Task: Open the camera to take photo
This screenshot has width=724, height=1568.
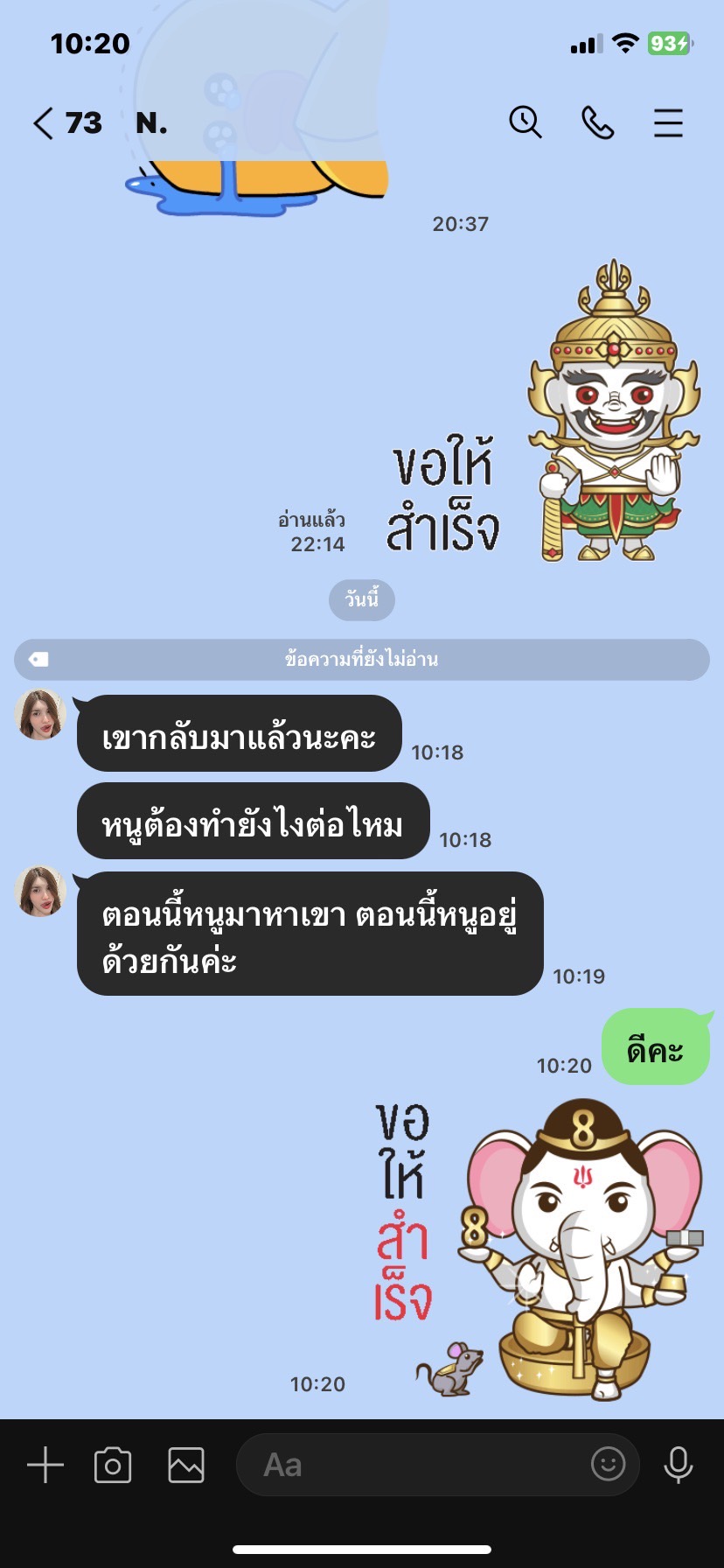Action: (x=113, y=1465)
